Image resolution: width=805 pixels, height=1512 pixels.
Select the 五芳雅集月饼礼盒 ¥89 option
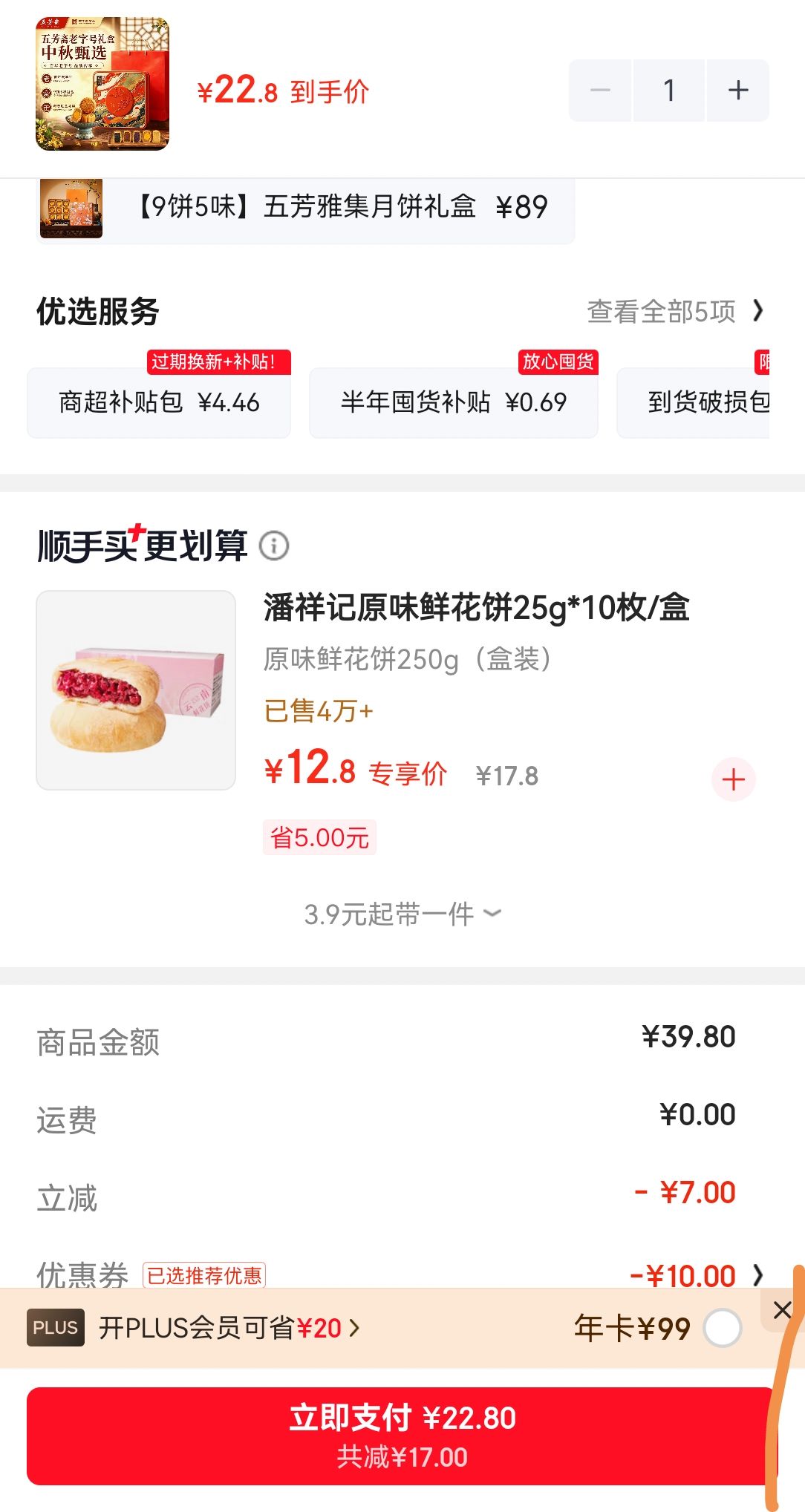[305, 207]
